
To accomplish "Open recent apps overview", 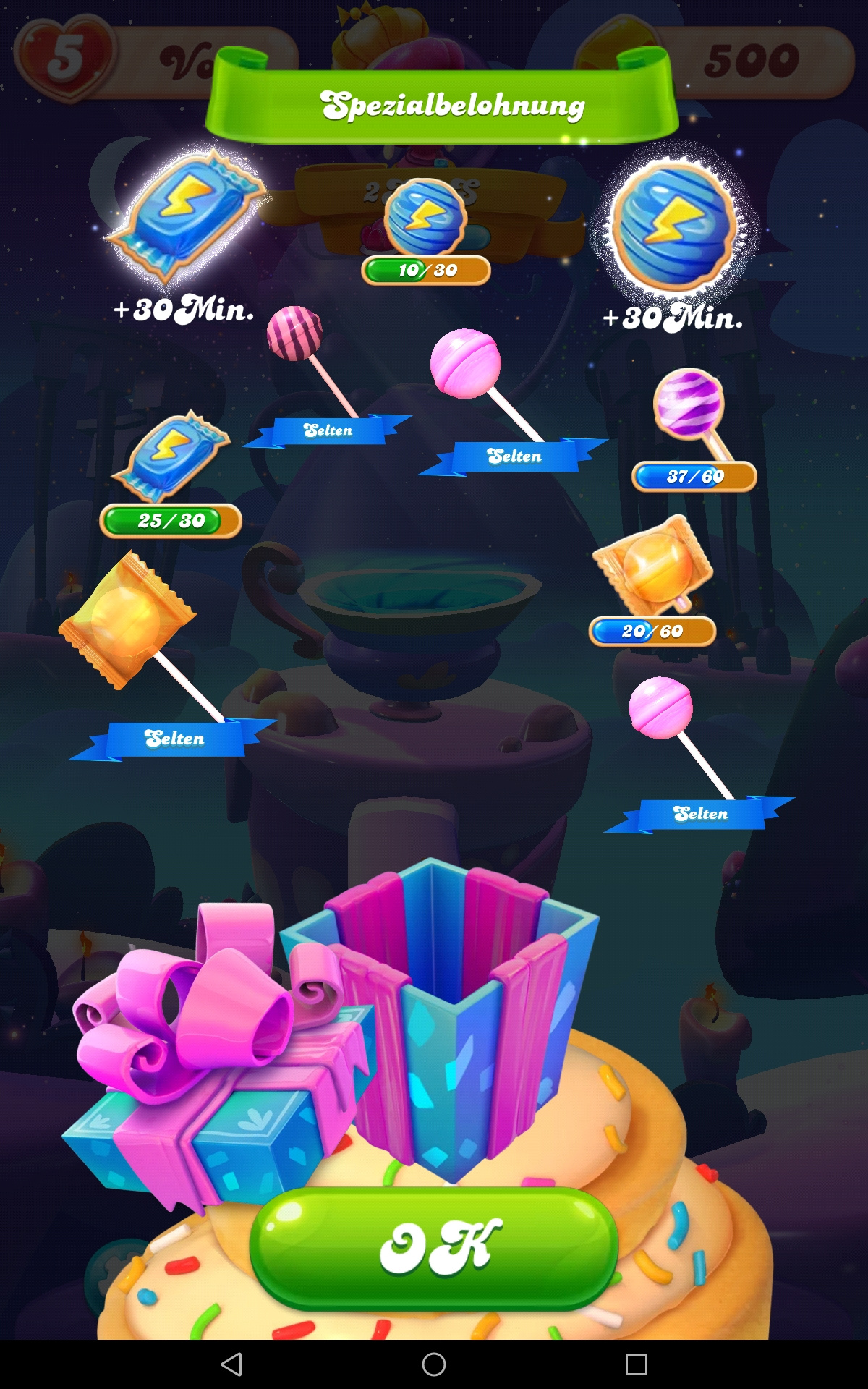I will pos(637,1364).
